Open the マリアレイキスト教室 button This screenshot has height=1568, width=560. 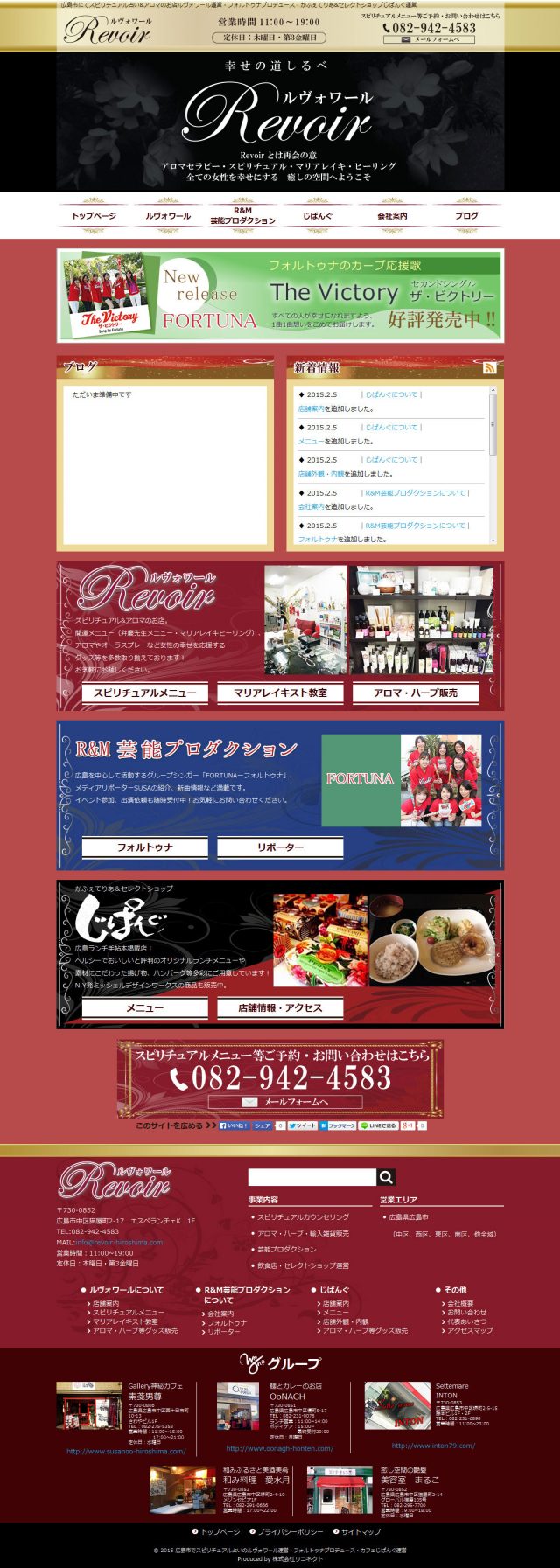(x=280, y=693)
